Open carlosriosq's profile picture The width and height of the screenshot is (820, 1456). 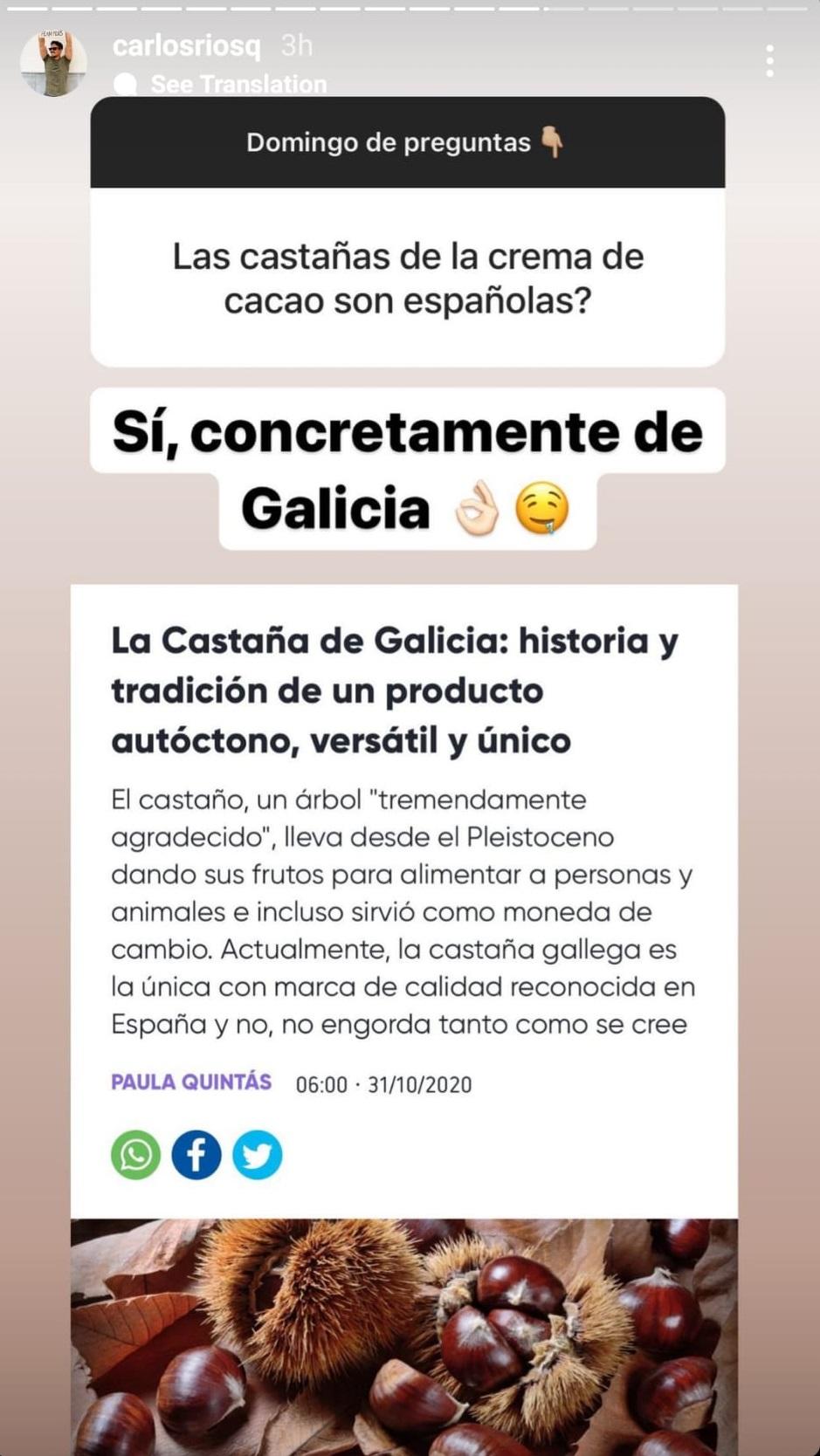[53, 63]
